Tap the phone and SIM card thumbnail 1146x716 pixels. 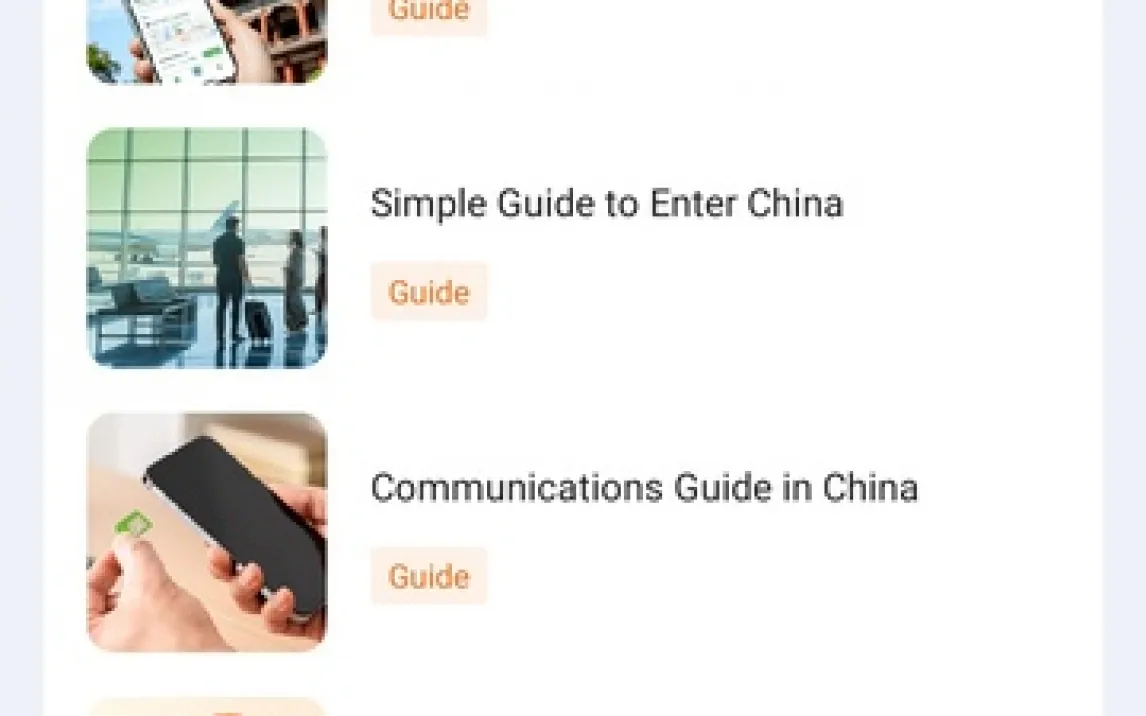(x=207, y=532)
